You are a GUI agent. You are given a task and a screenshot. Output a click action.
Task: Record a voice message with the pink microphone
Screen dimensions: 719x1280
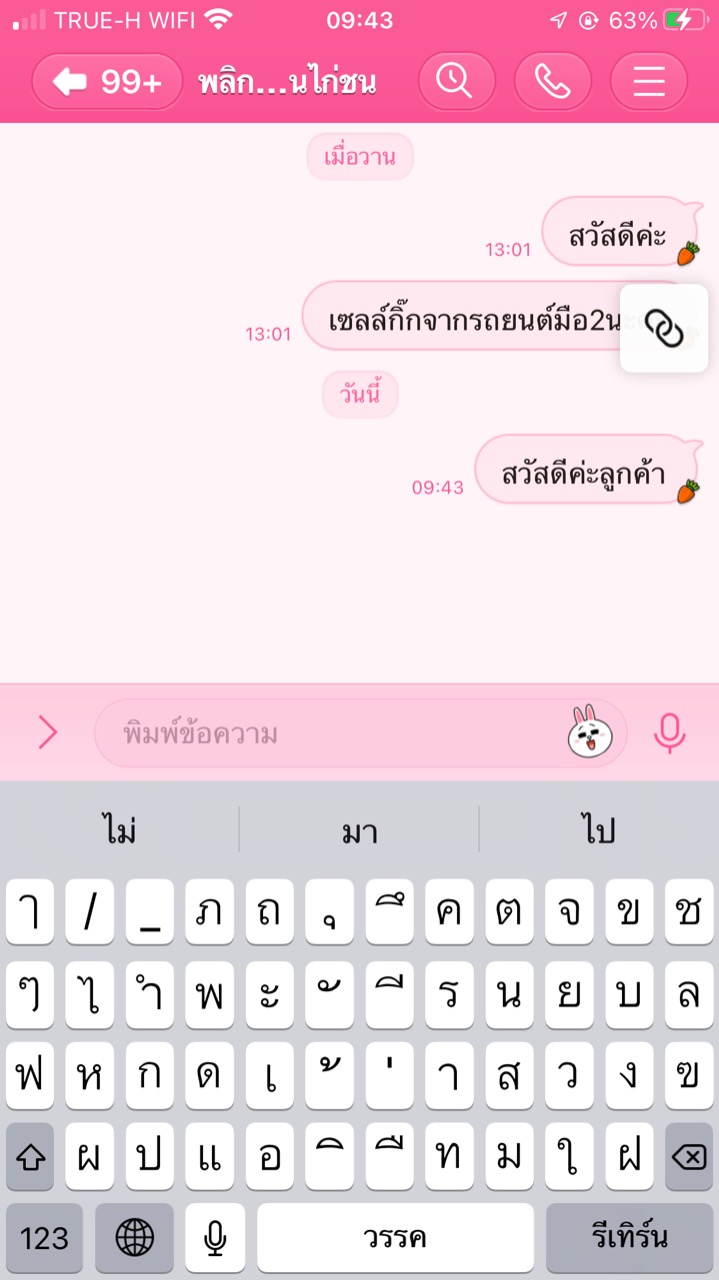[x=669, y=733]
